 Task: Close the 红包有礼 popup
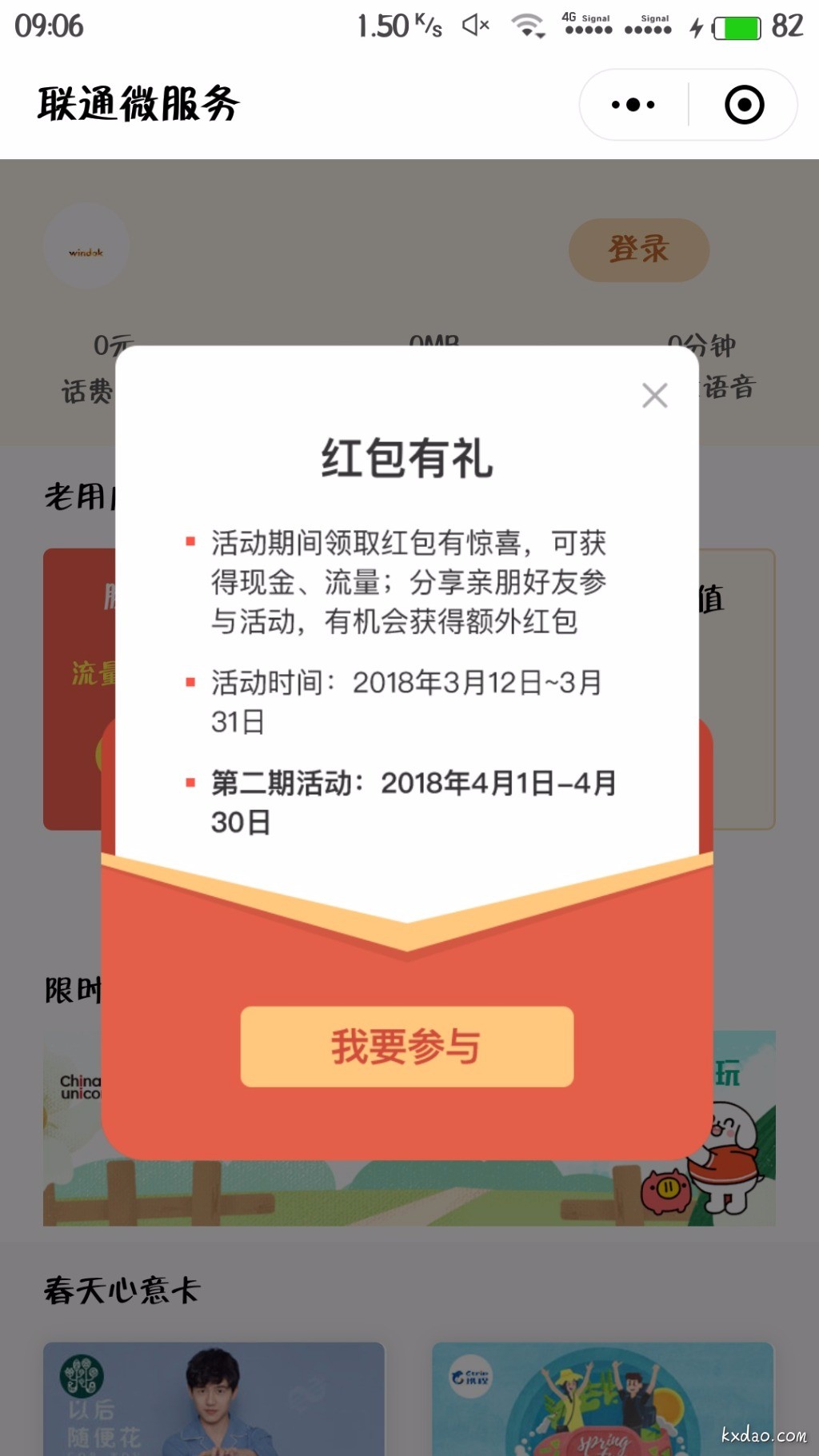click(x=654, y=395)
